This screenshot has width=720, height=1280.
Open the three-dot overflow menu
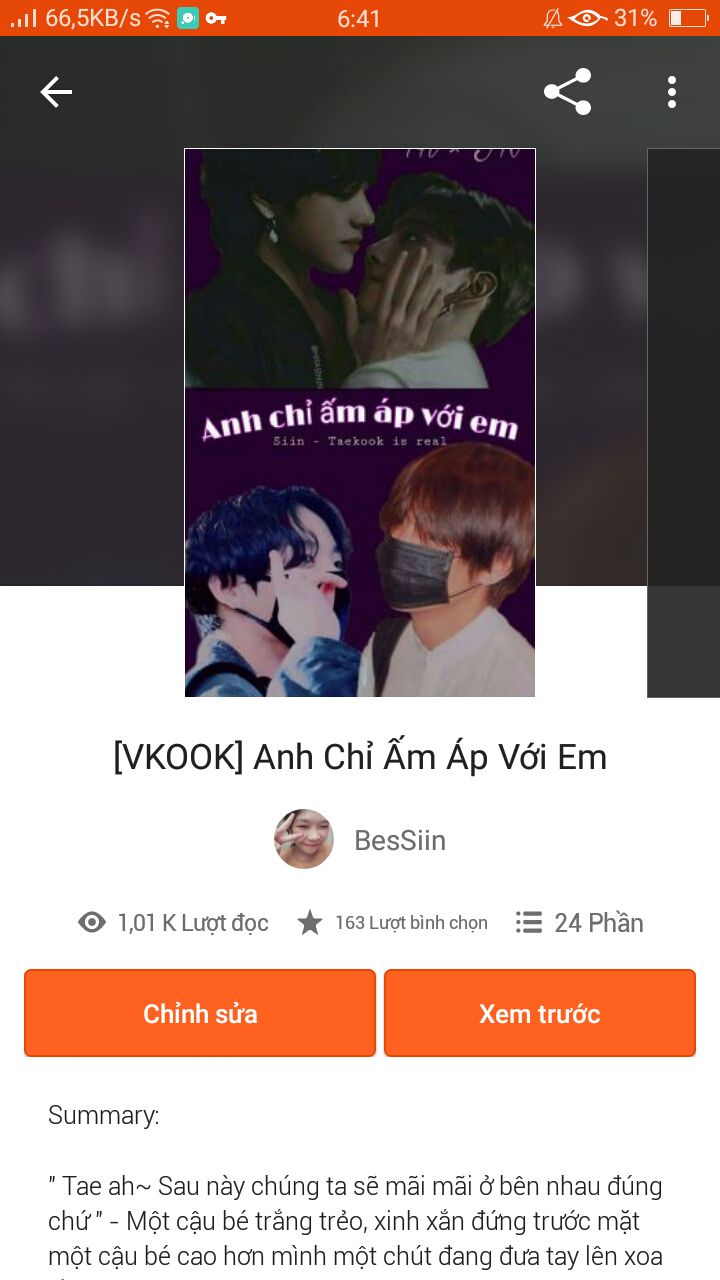pos(672,92)
